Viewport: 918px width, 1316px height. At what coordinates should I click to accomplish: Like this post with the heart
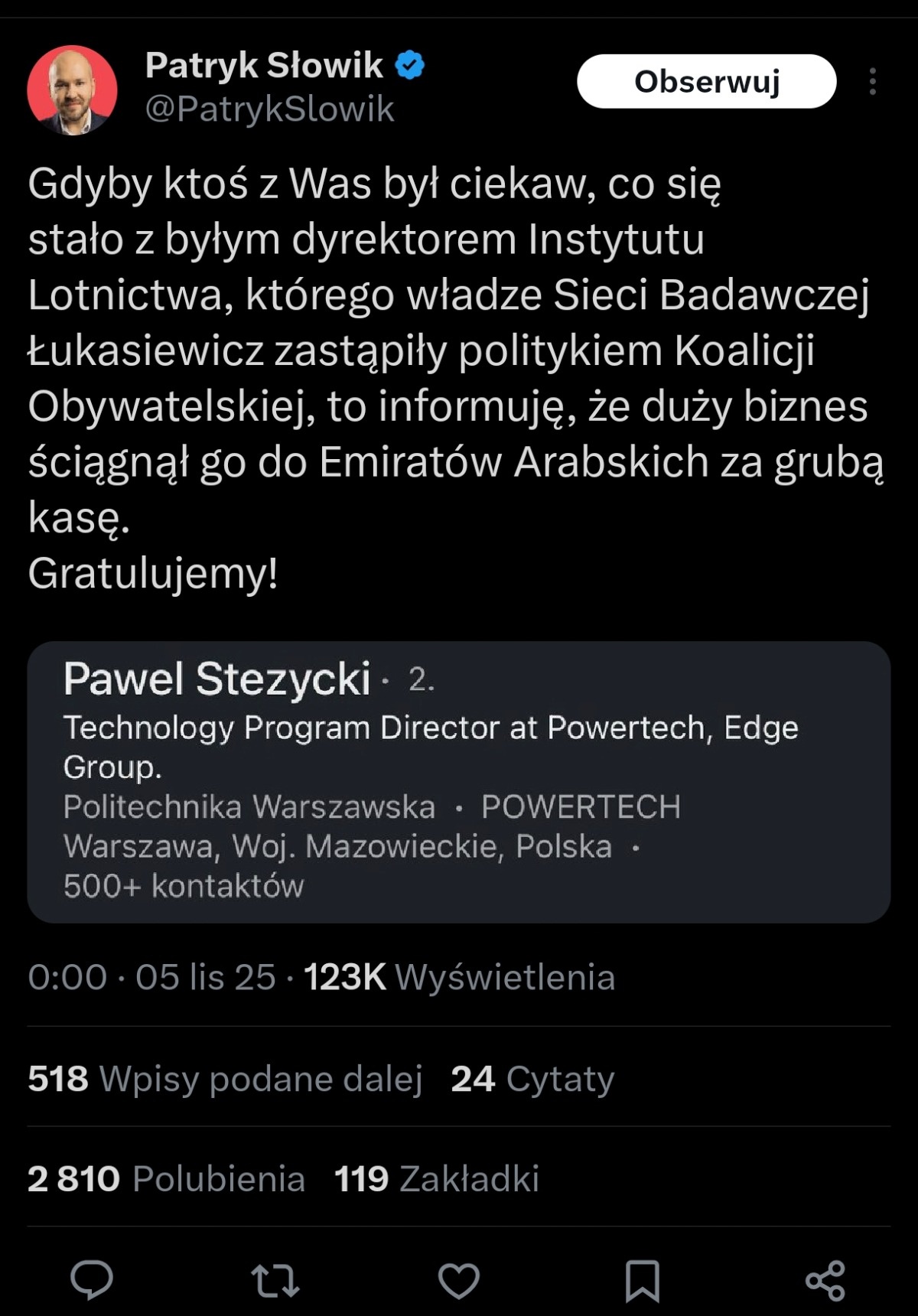click(458, 1280)
